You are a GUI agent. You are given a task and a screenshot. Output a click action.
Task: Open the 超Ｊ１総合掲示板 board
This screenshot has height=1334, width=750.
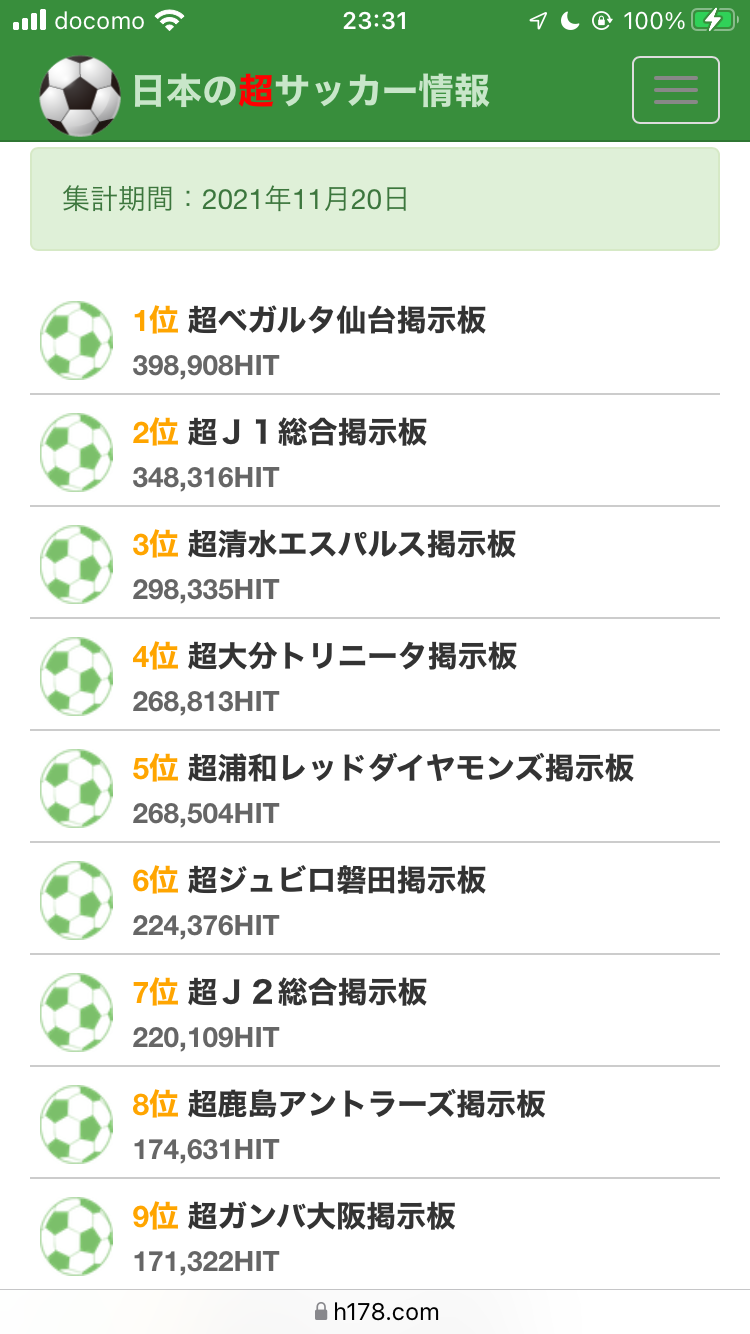point(306,433)
